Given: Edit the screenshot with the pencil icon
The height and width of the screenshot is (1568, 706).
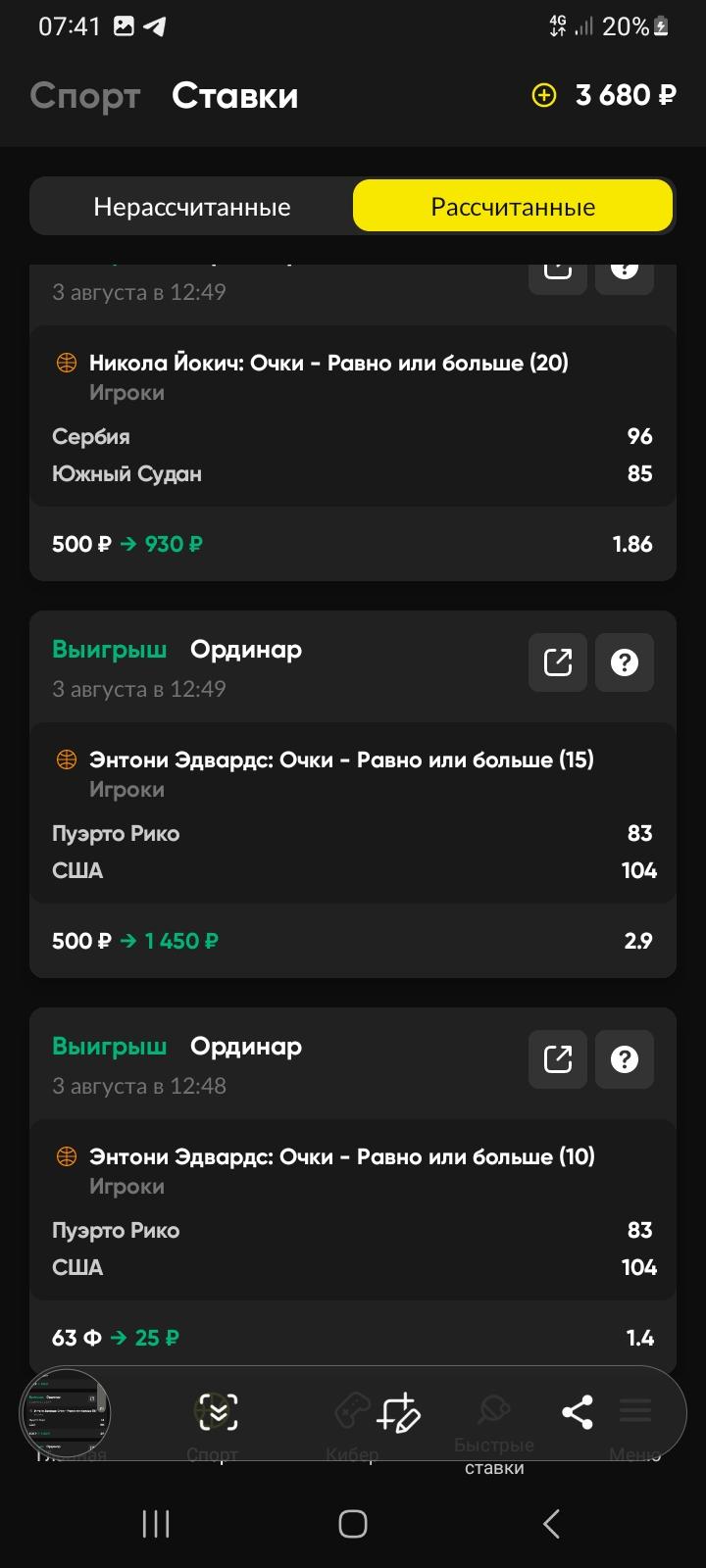Looking at the screenshot, I should [399, 1412].
